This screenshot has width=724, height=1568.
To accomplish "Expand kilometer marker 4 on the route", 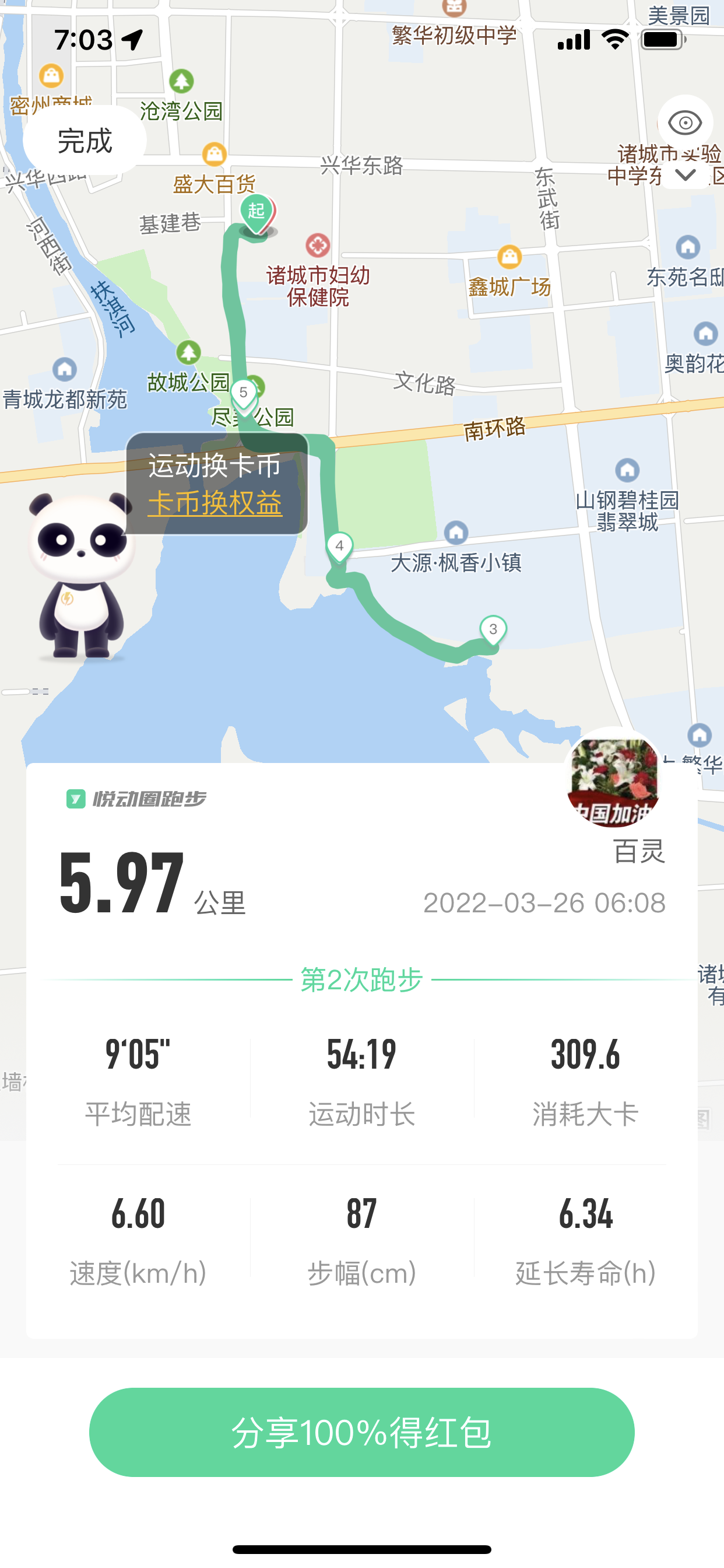I will coord(339,547).
